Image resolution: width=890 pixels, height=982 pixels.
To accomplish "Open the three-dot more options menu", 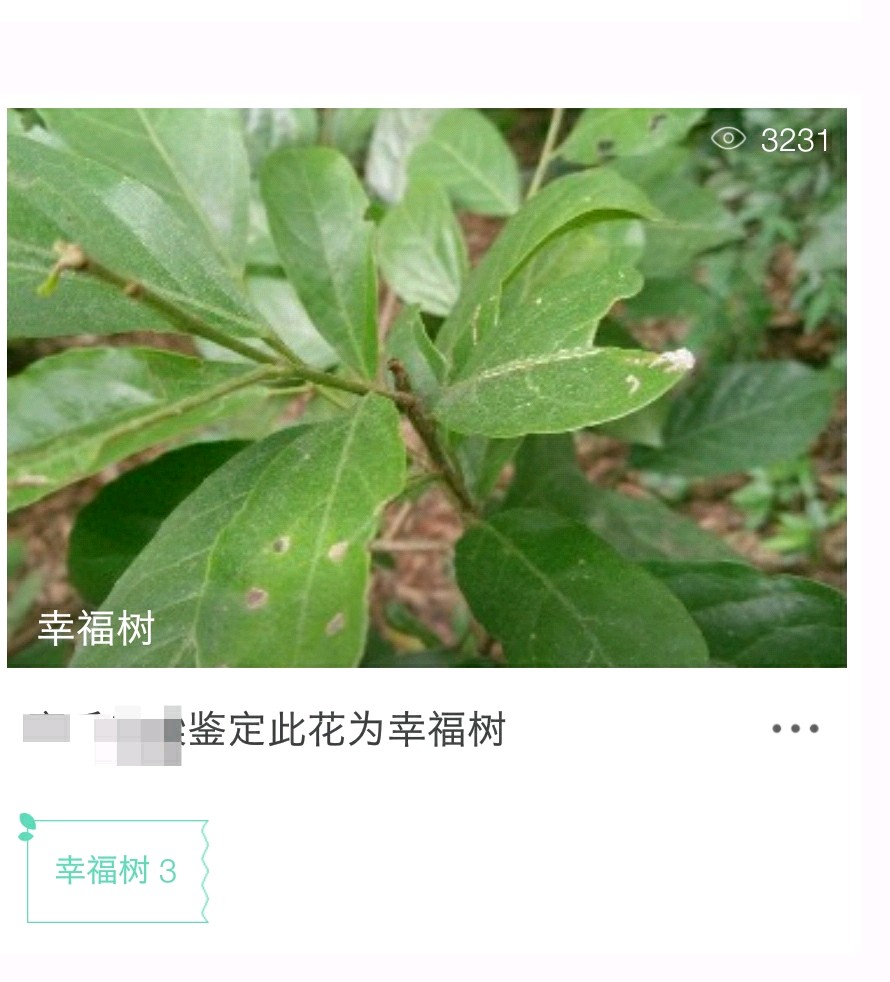I will (795, 729).
